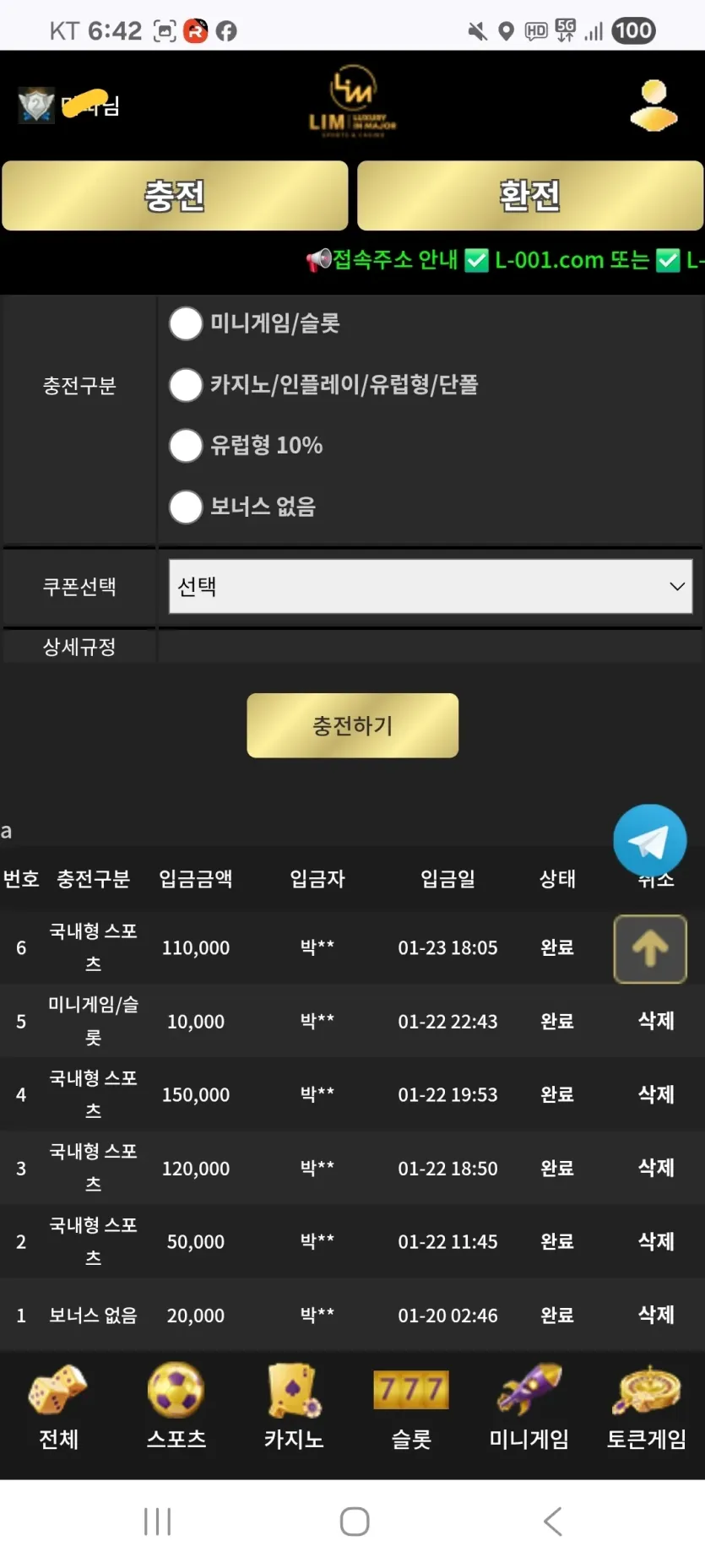705x1568 pixels.
Task: Delete the 150,000 deposit record
Action: (x=656, y=1094)
